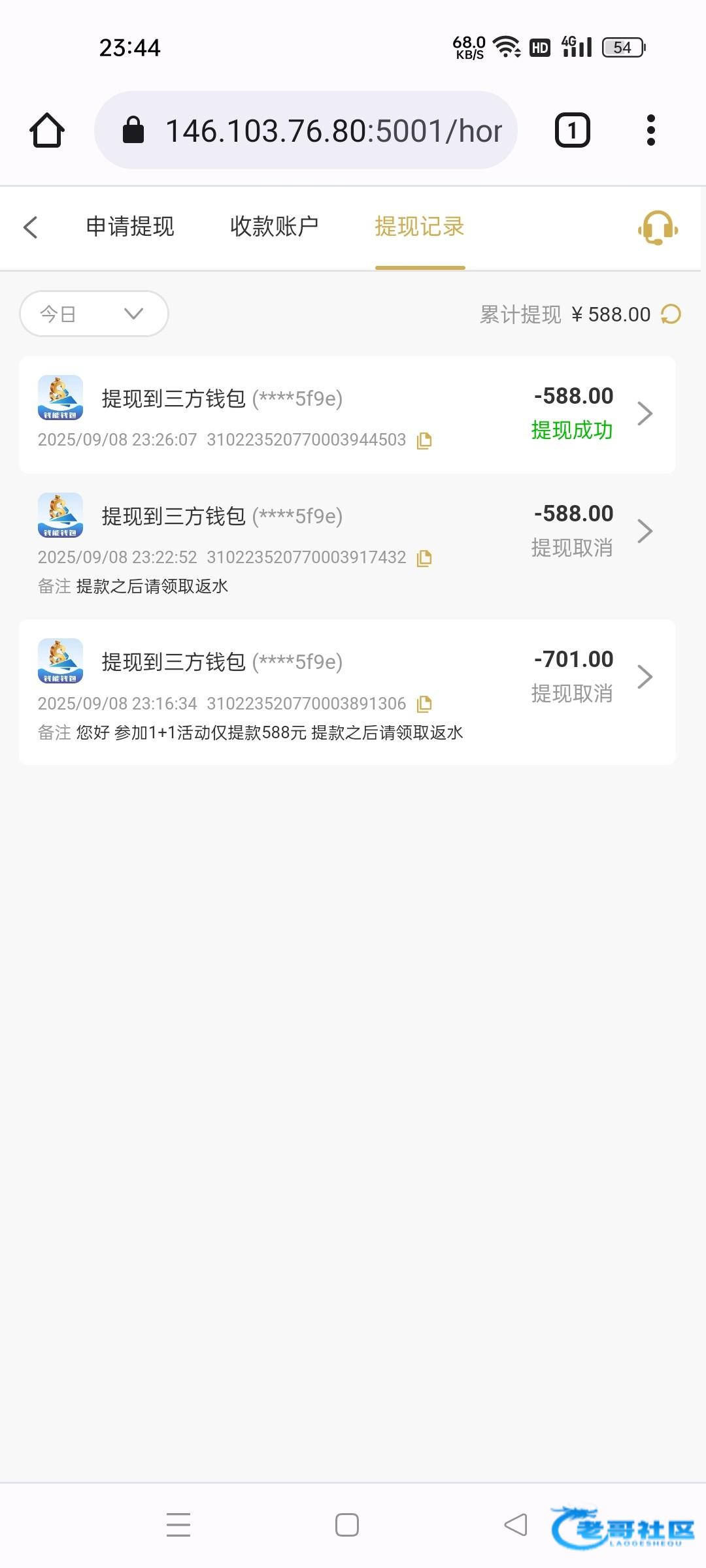Switch to the 收款账户 tab
The height and width of the screenshot is (1568, 706).
click(x=274, y=227)
